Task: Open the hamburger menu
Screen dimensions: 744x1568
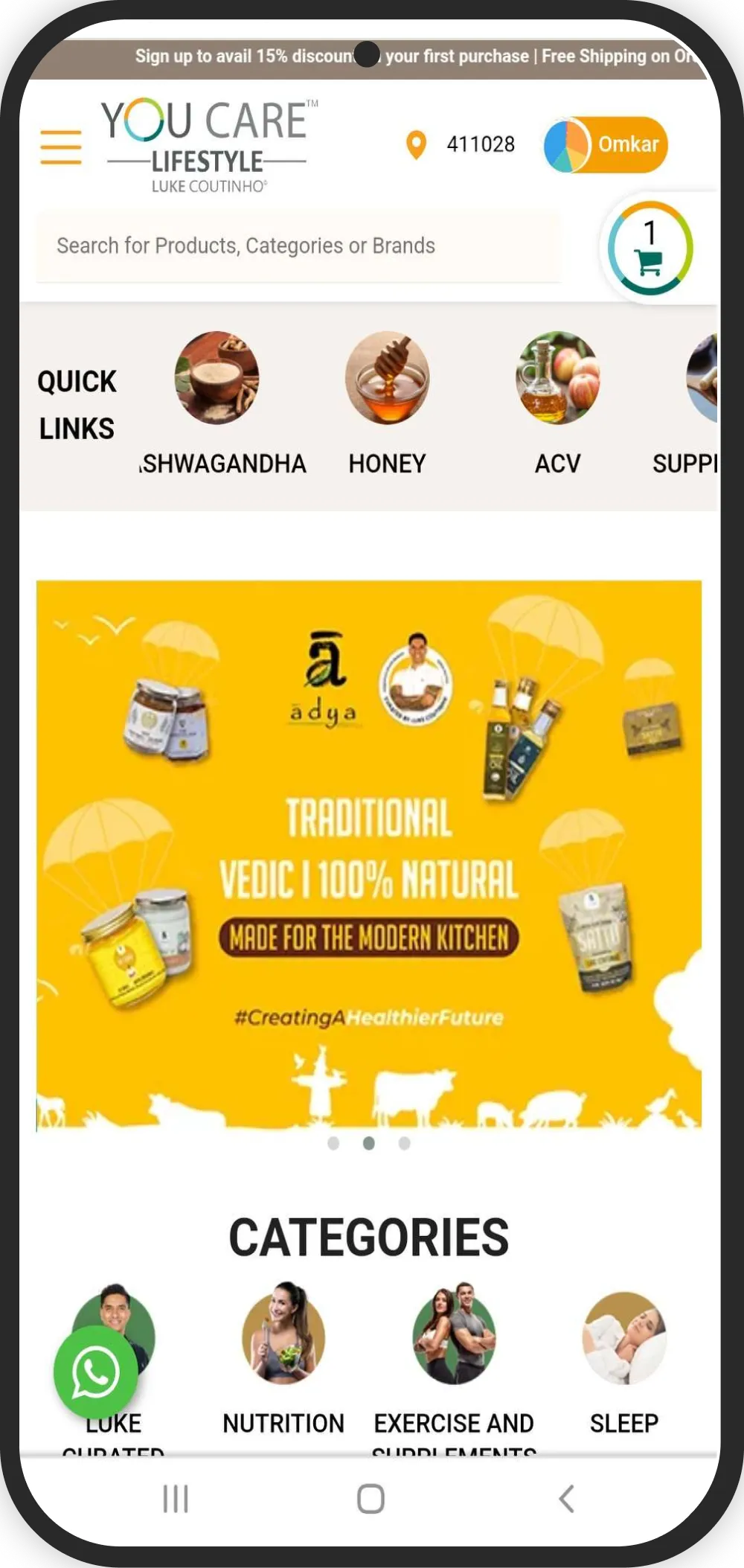Action: (61, 147)
